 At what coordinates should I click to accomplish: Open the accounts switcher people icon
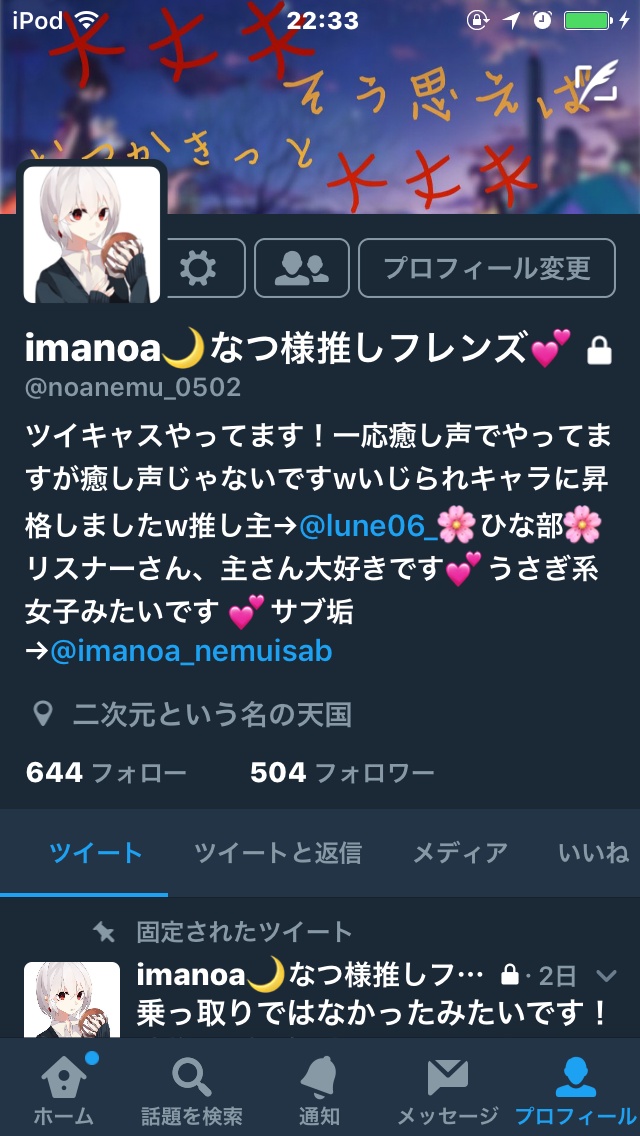click(x=301, y=268)
